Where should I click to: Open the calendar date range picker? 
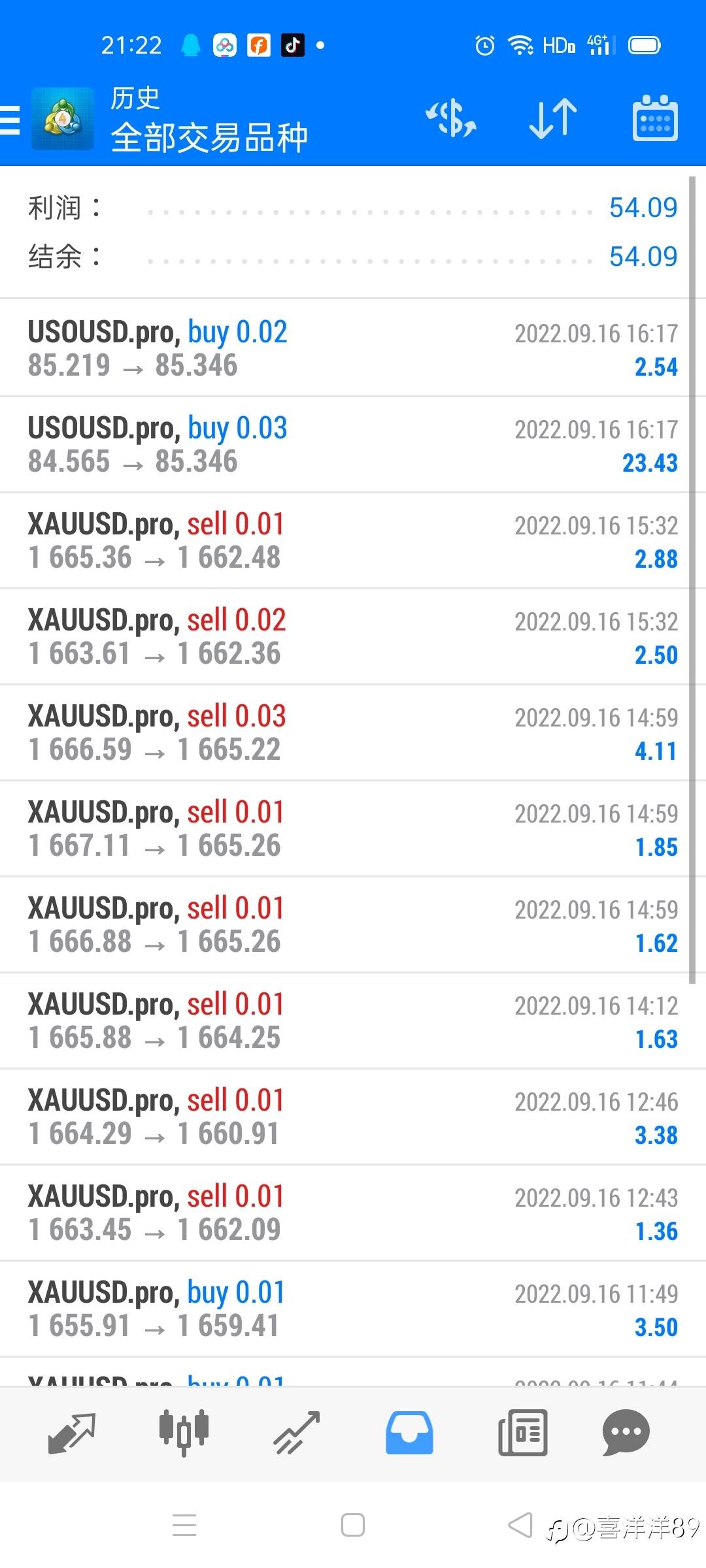(x=655, y=119)
